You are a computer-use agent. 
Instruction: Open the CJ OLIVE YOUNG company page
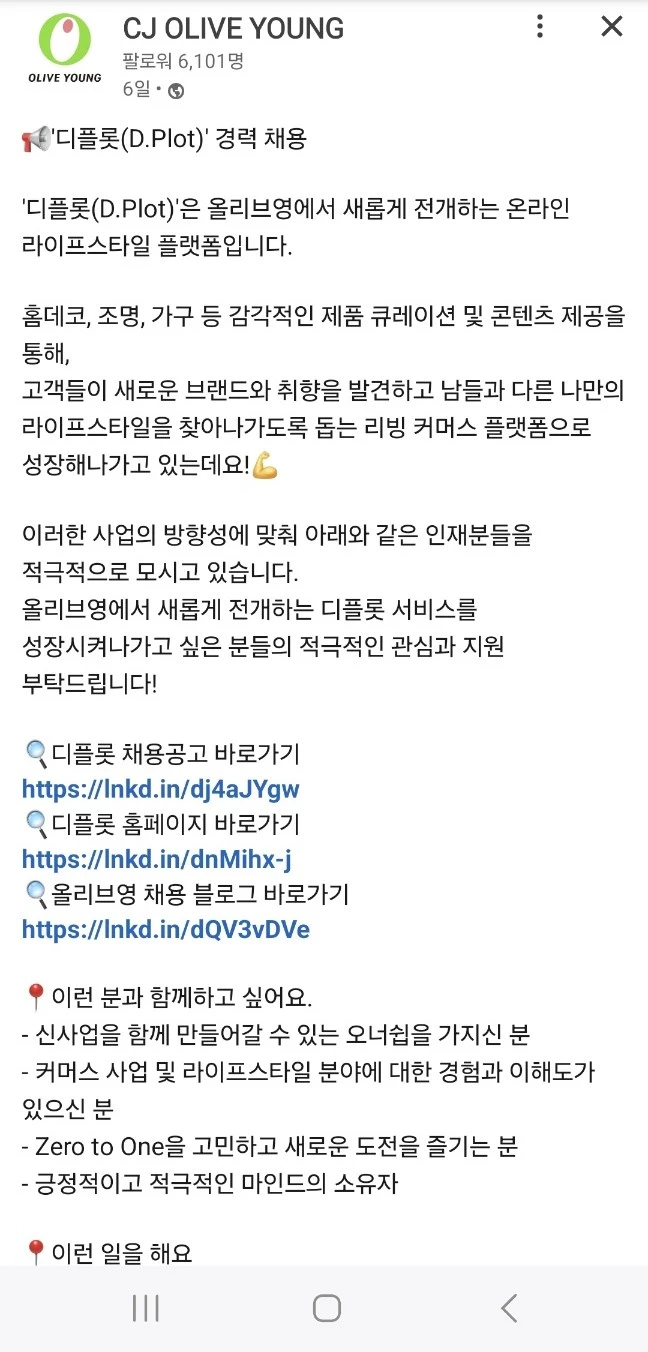click(233, 29)
